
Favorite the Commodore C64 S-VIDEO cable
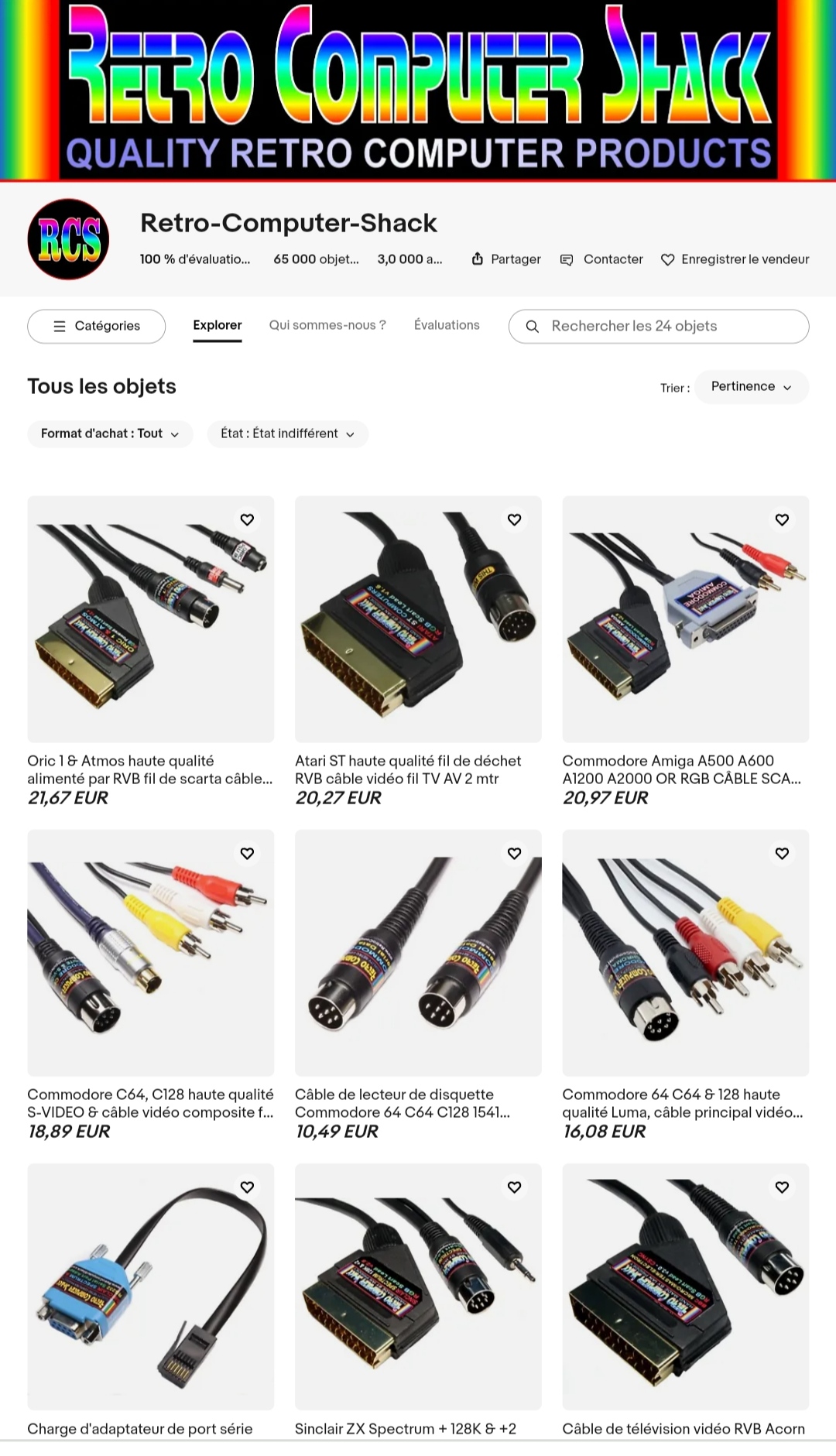click(x=247, y=853)
